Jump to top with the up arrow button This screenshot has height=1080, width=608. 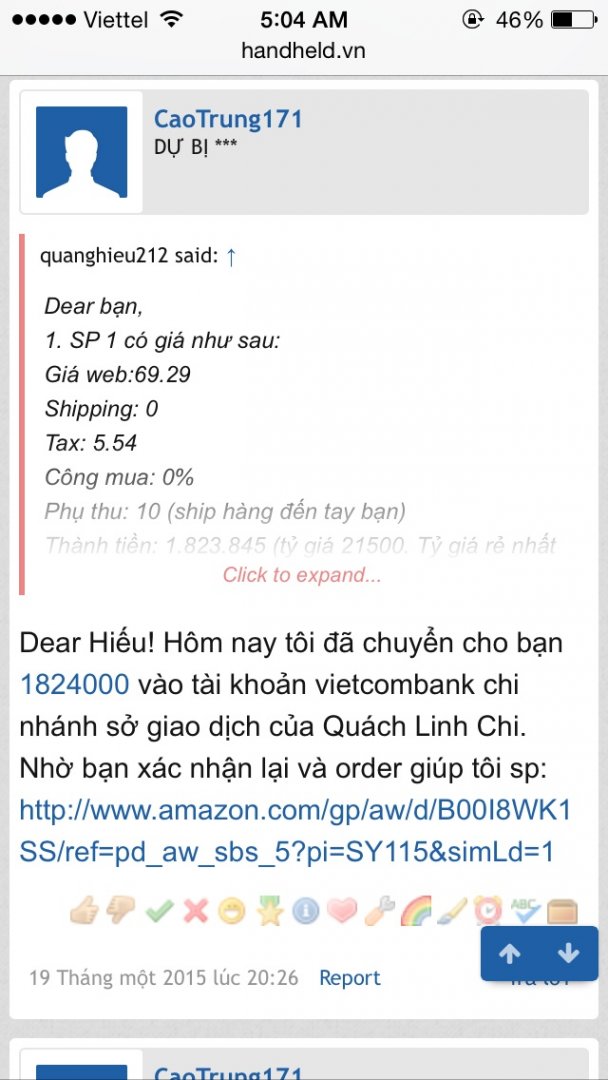tap(510, 954)
